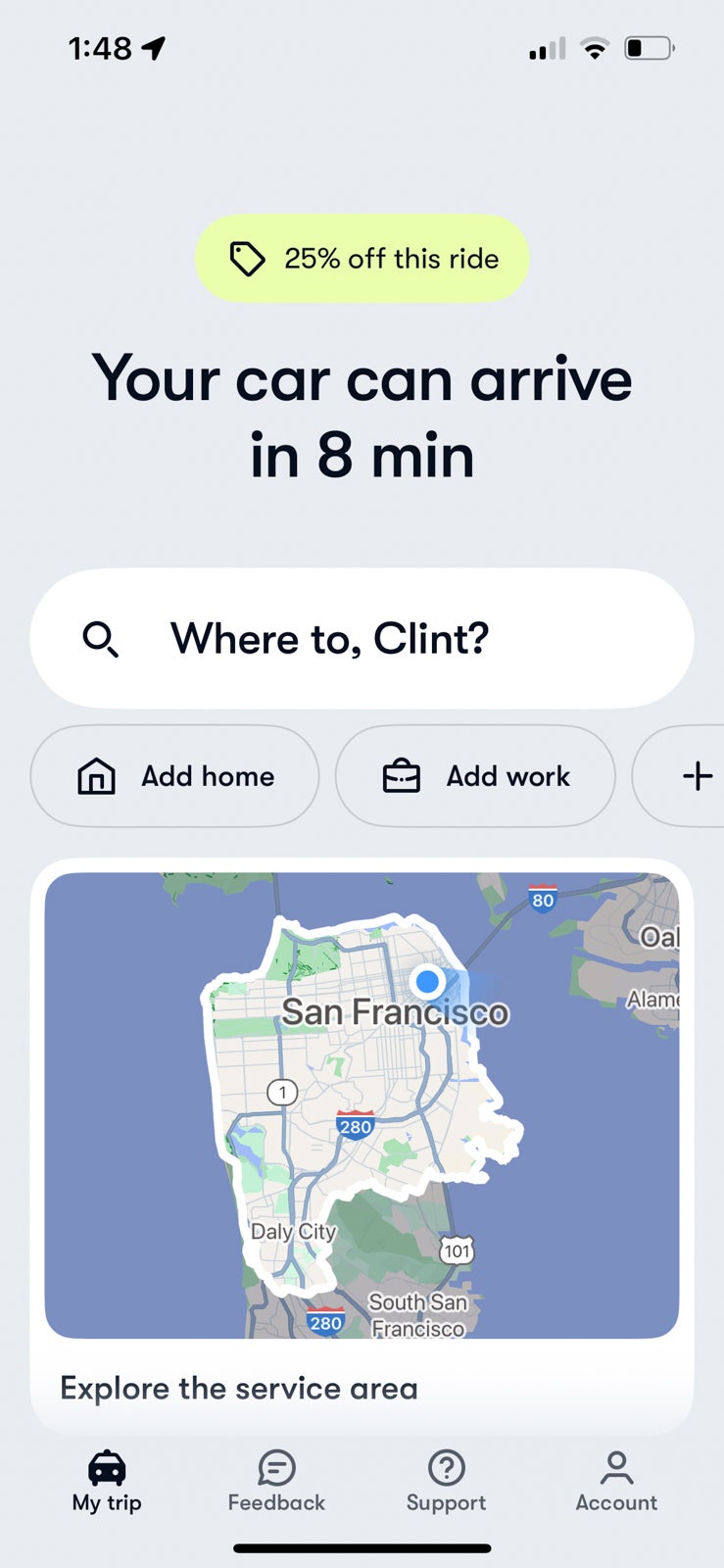Switch to the Account tab
The height and width of the screenshot is (1568, 724).
(x=615, y=1480)
